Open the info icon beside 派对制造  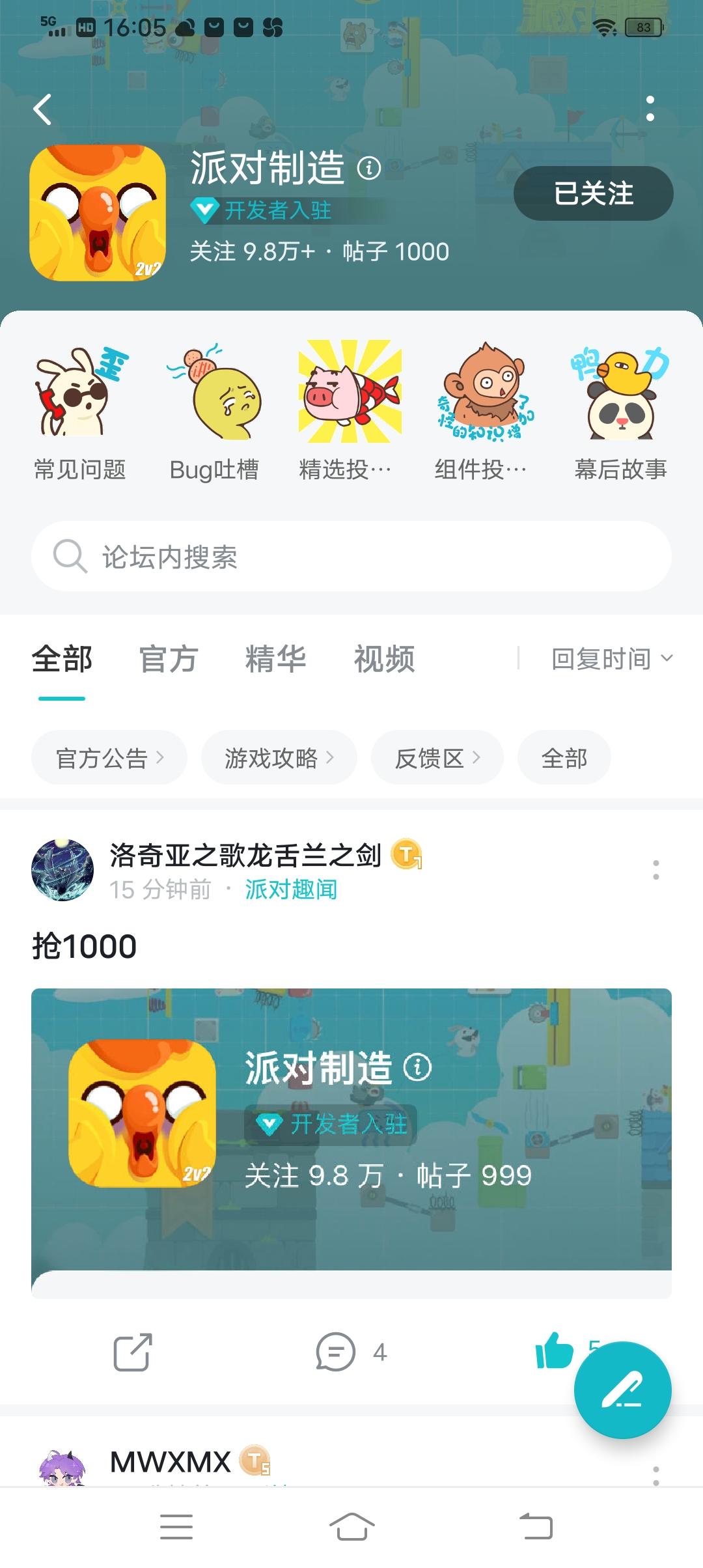(369, 168)
